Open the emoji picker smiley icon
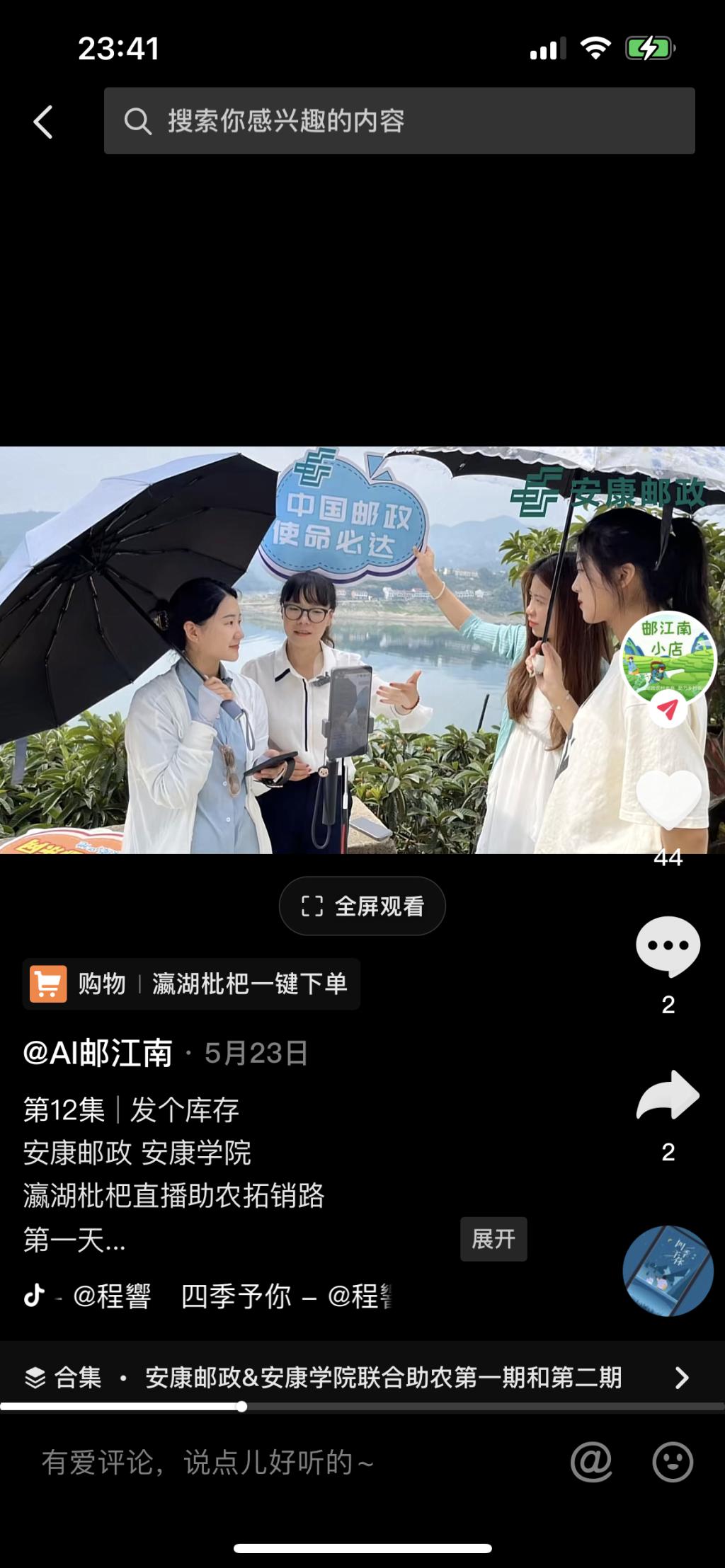The width and height of the screenshot is (725, 1568). [x=672, y=1462]
